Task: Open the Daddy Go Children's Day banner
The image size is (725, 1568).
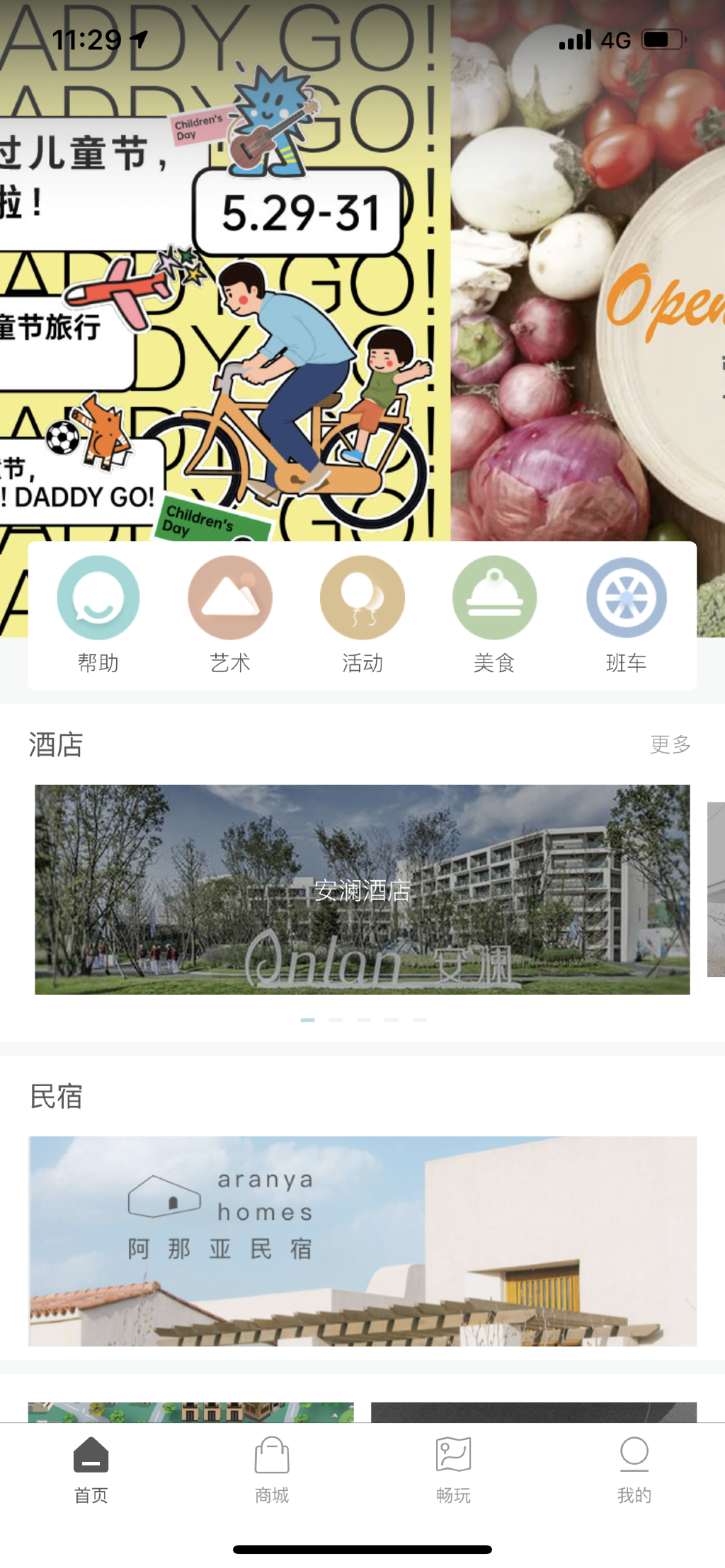Action: click(x=225, y=270)
